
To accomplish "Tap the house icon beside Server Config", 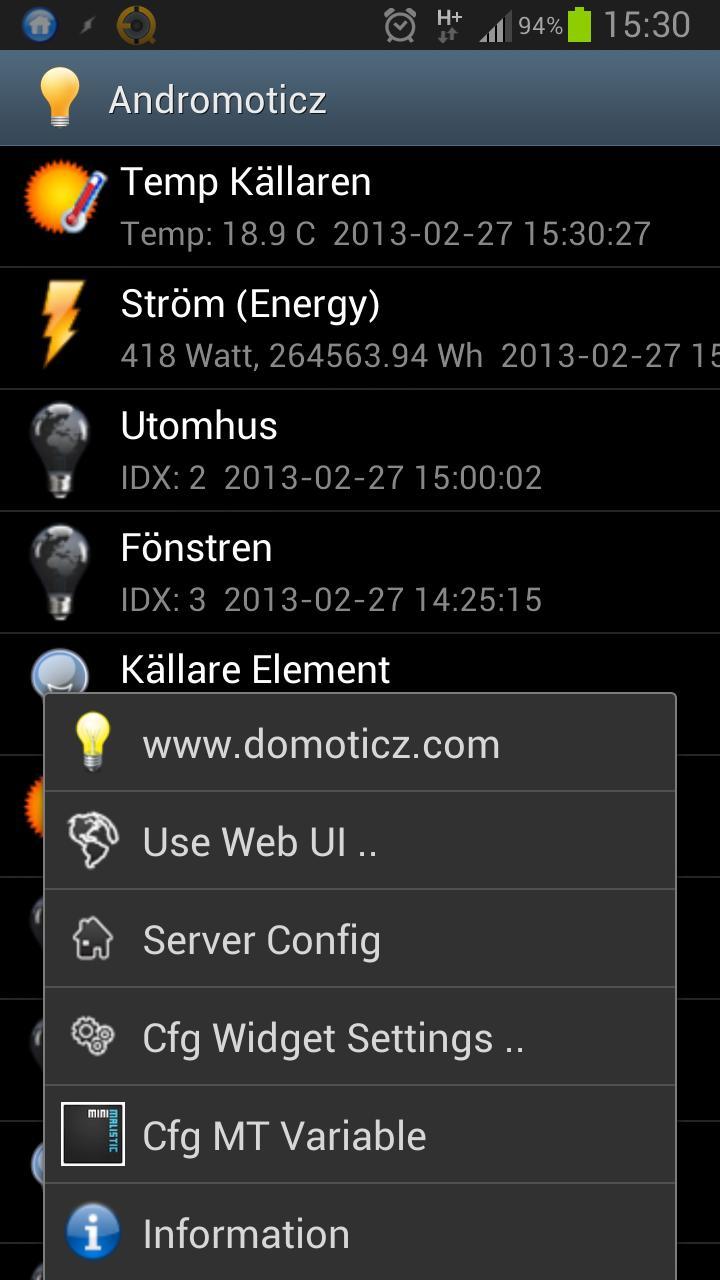I will (92, 938).
